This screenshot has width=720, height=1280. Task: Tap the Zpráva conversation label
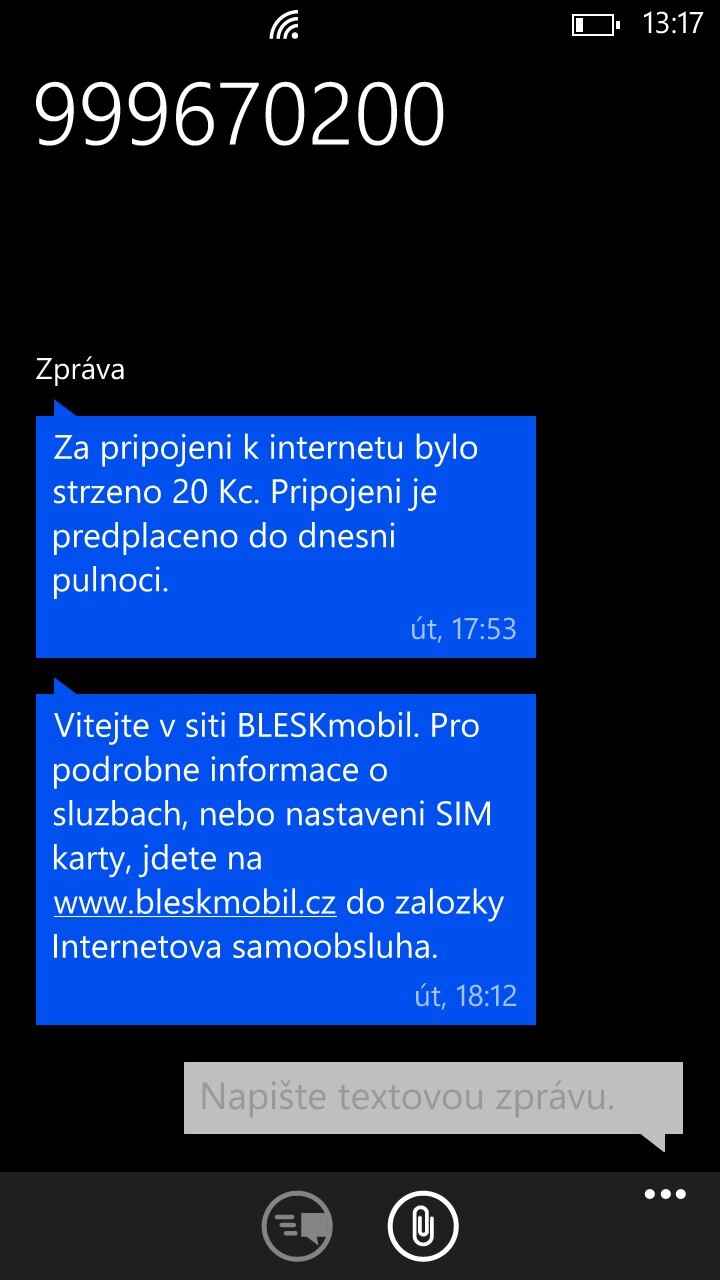tap(80, 369)
